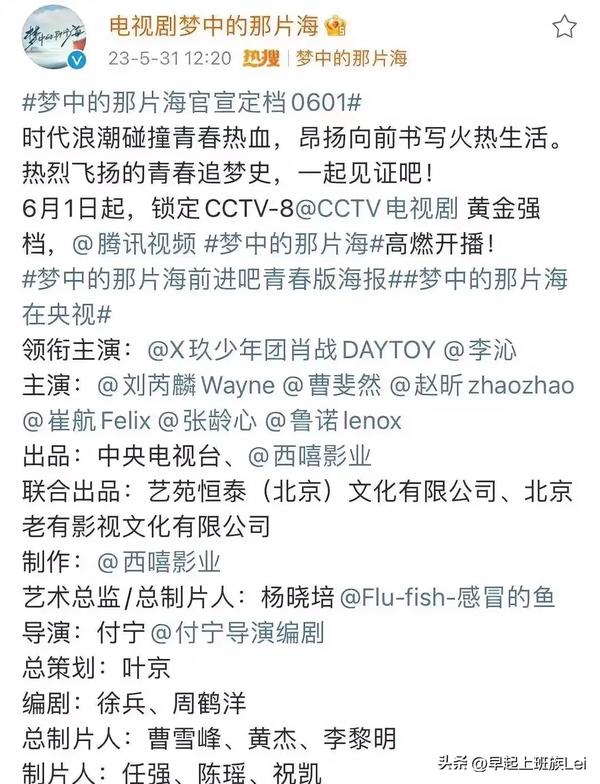This screenshot has height=784, width=600.
Task: Open the @腾讯视频 mention
Action: [x=141, y=245]
